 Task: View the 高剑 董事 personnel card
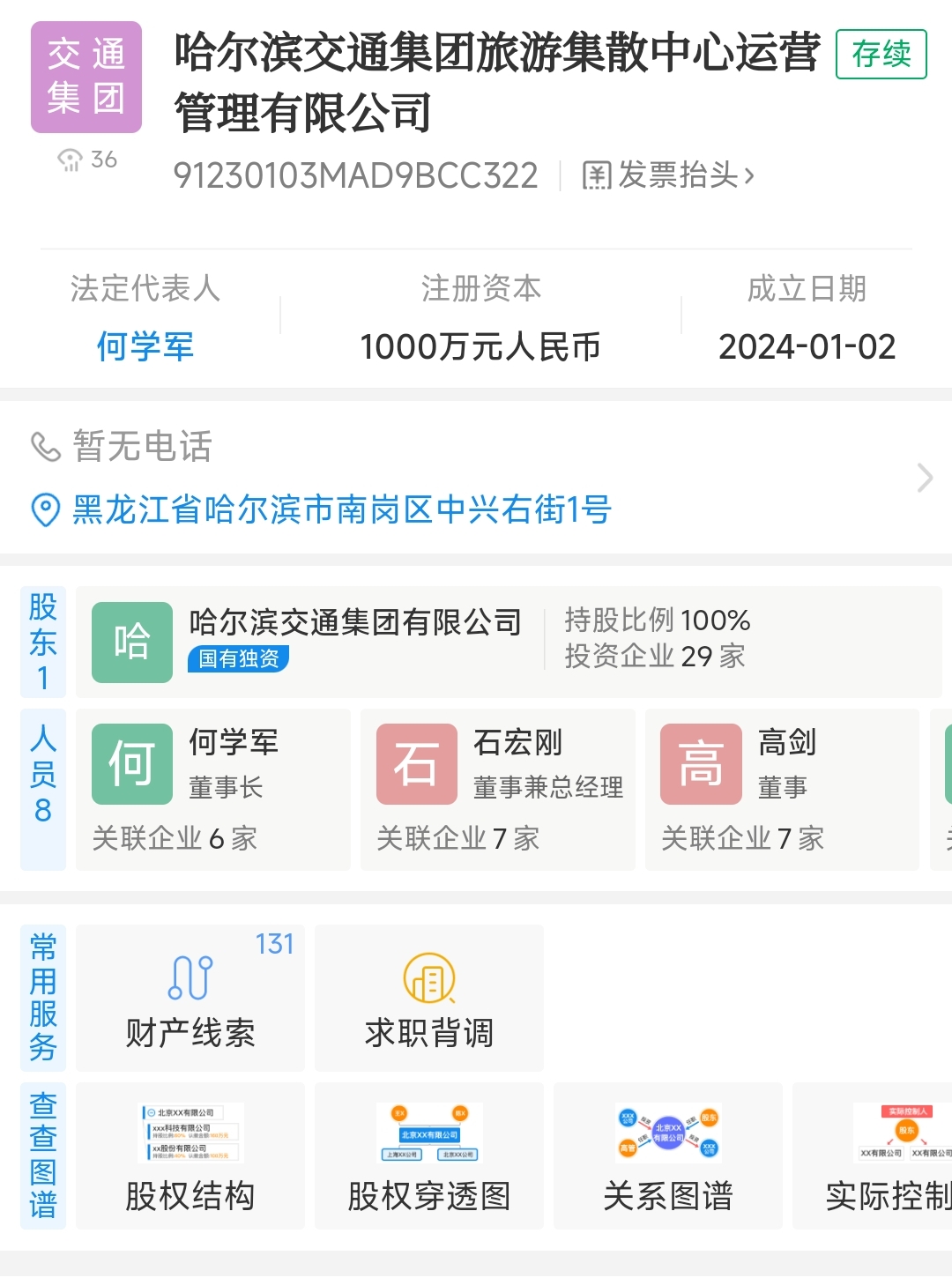[782, 789]
